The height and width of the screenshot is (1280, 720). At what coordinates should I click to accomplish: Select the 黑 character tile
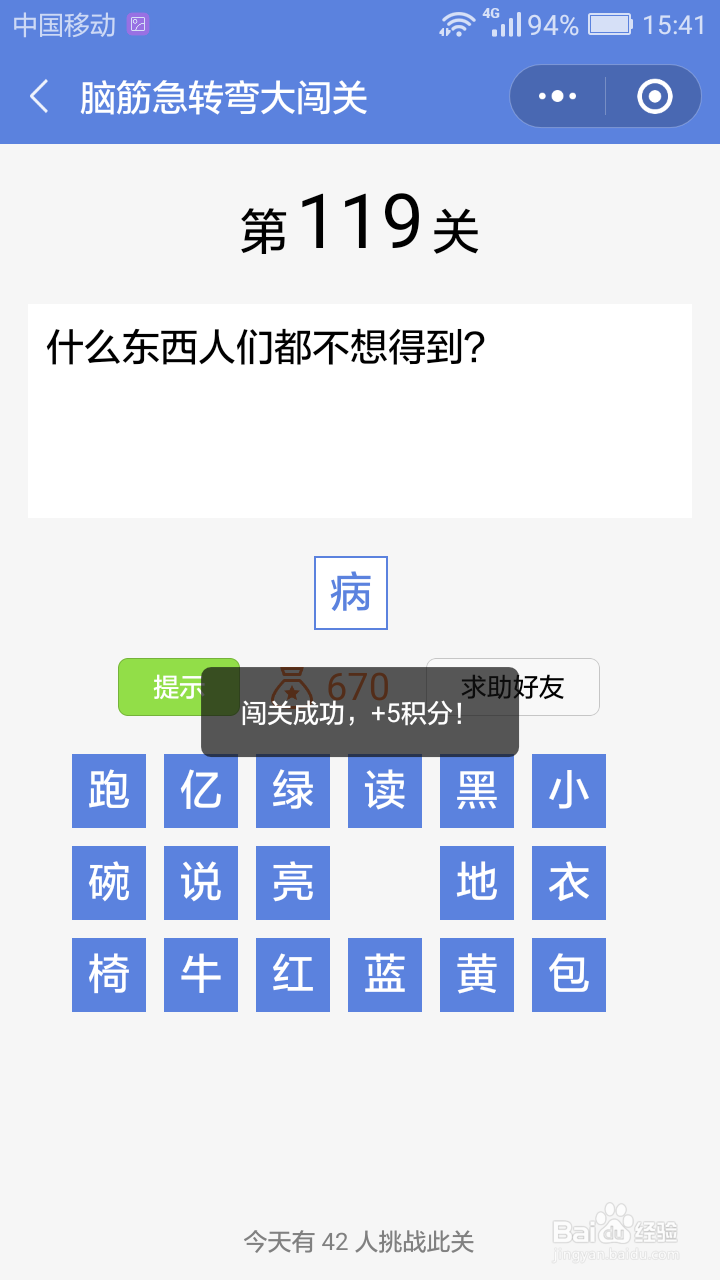coord(477,791)
